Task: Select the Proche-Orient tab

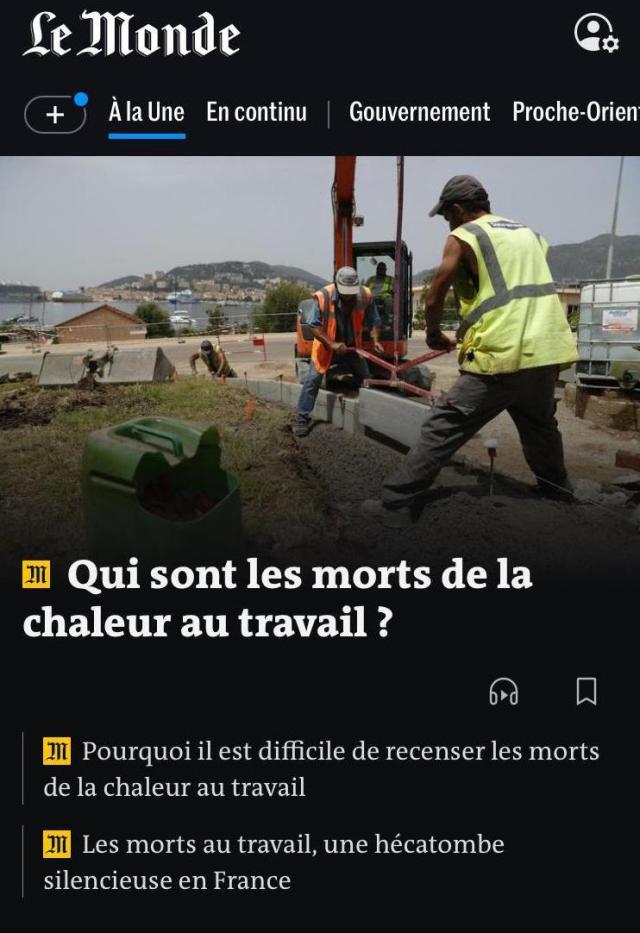Action: pos(575,113)
